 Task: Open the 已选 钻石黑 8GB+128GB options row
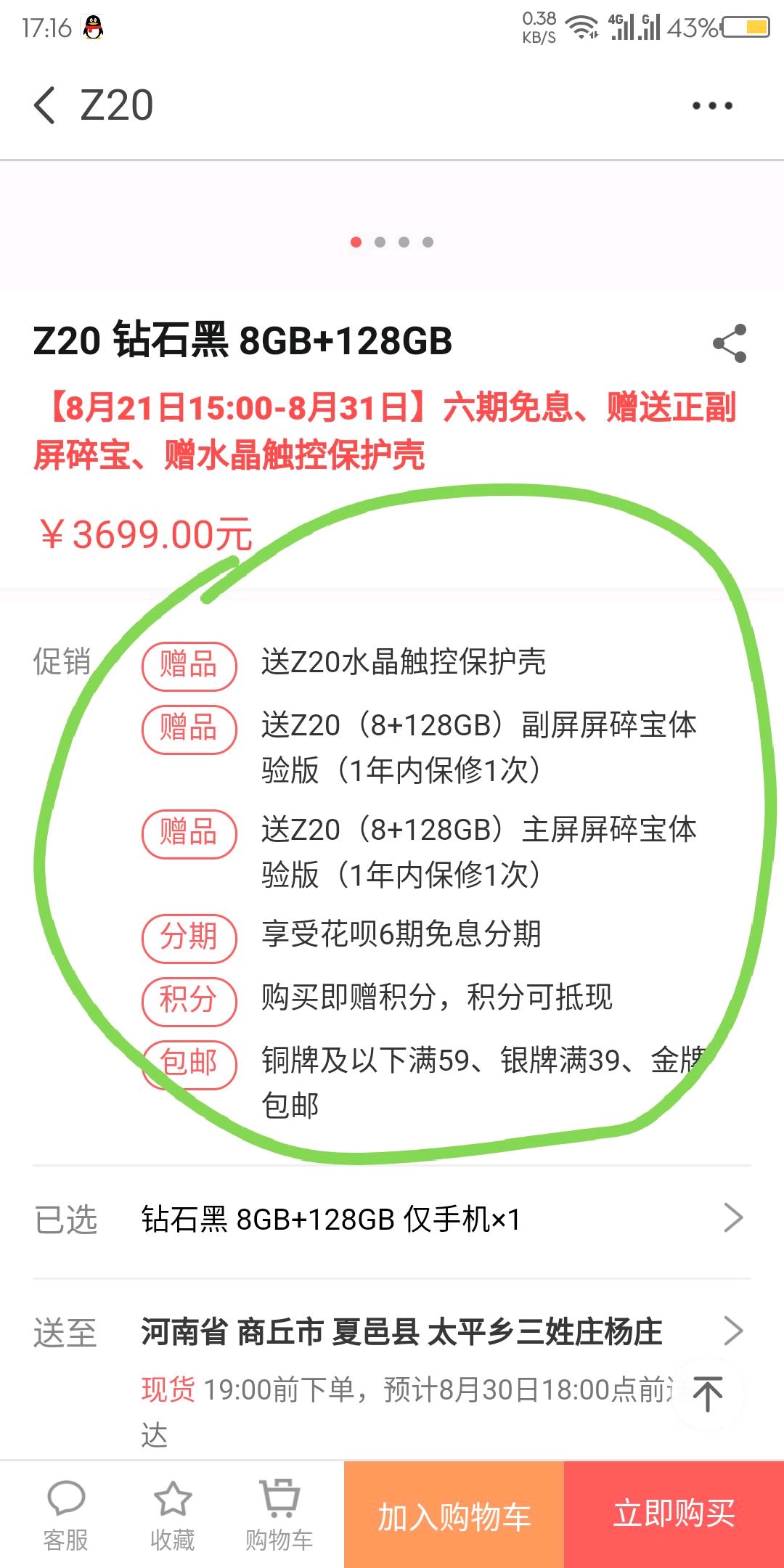392,1219
